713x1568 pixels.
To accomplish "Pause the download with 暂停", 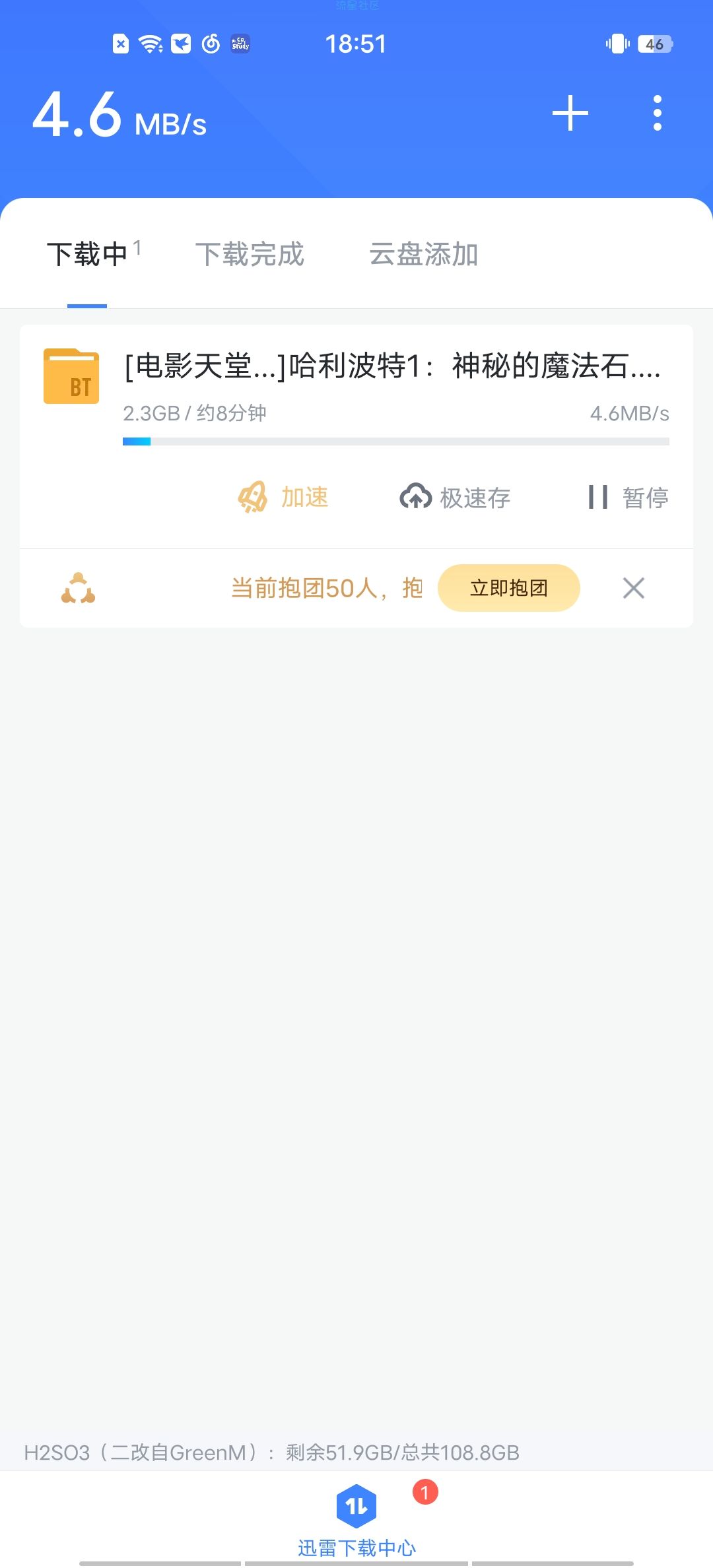I will pos(628,498).
